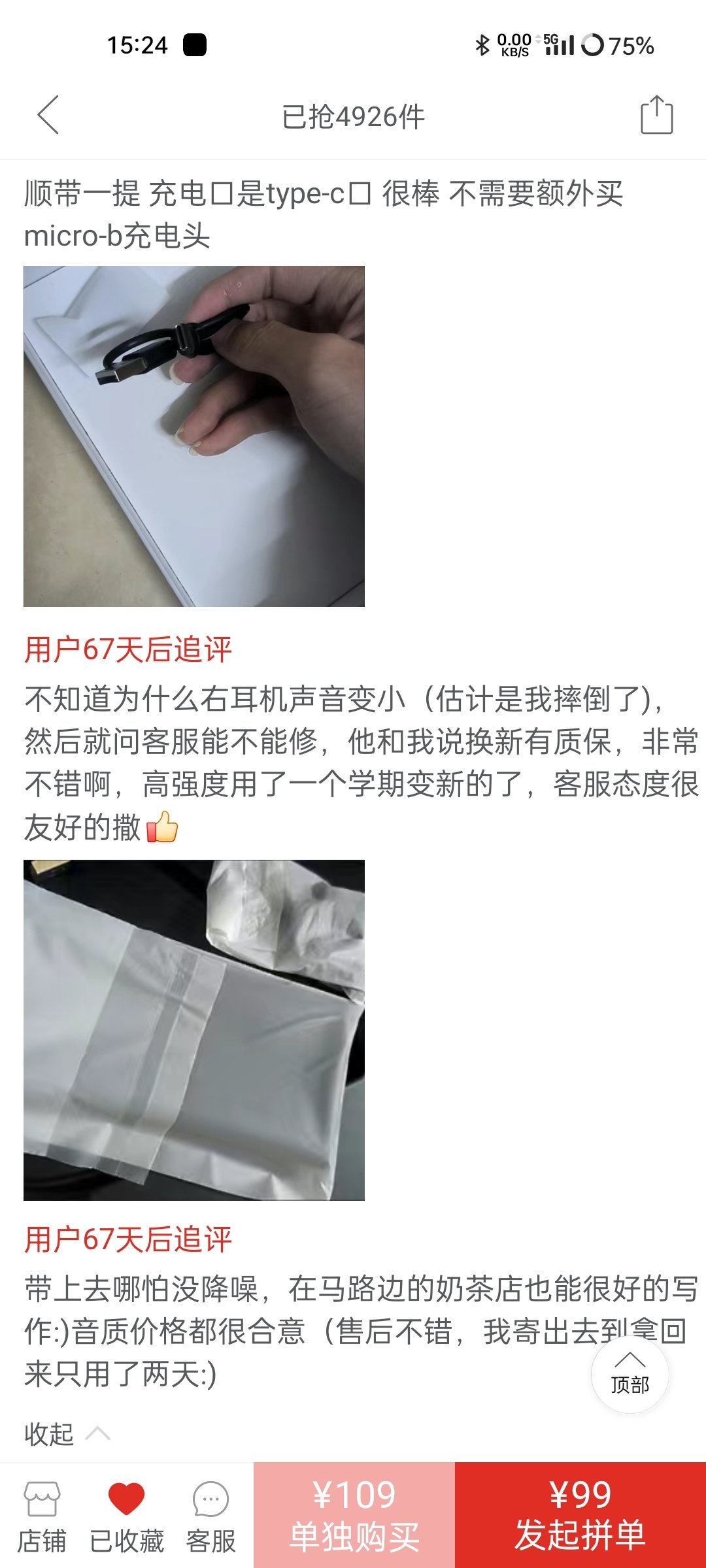This screenshot has height=1568, width=706.
Task: Open the charging cable review photo
Action: [x=194, y=436]
